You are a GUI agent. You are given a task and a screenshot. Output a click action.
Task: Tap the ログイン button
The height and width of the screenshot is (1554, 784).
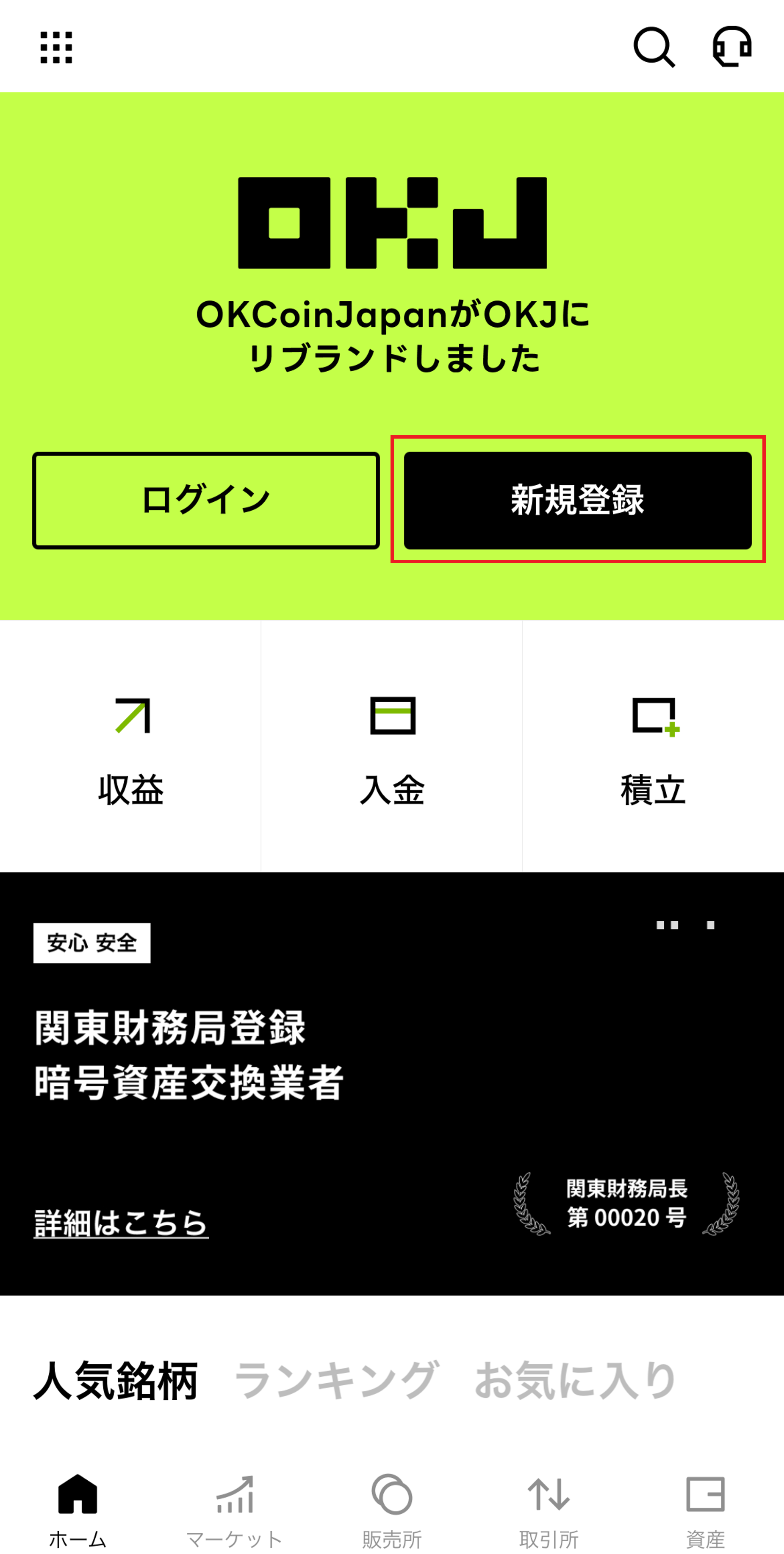pos(206,500)
